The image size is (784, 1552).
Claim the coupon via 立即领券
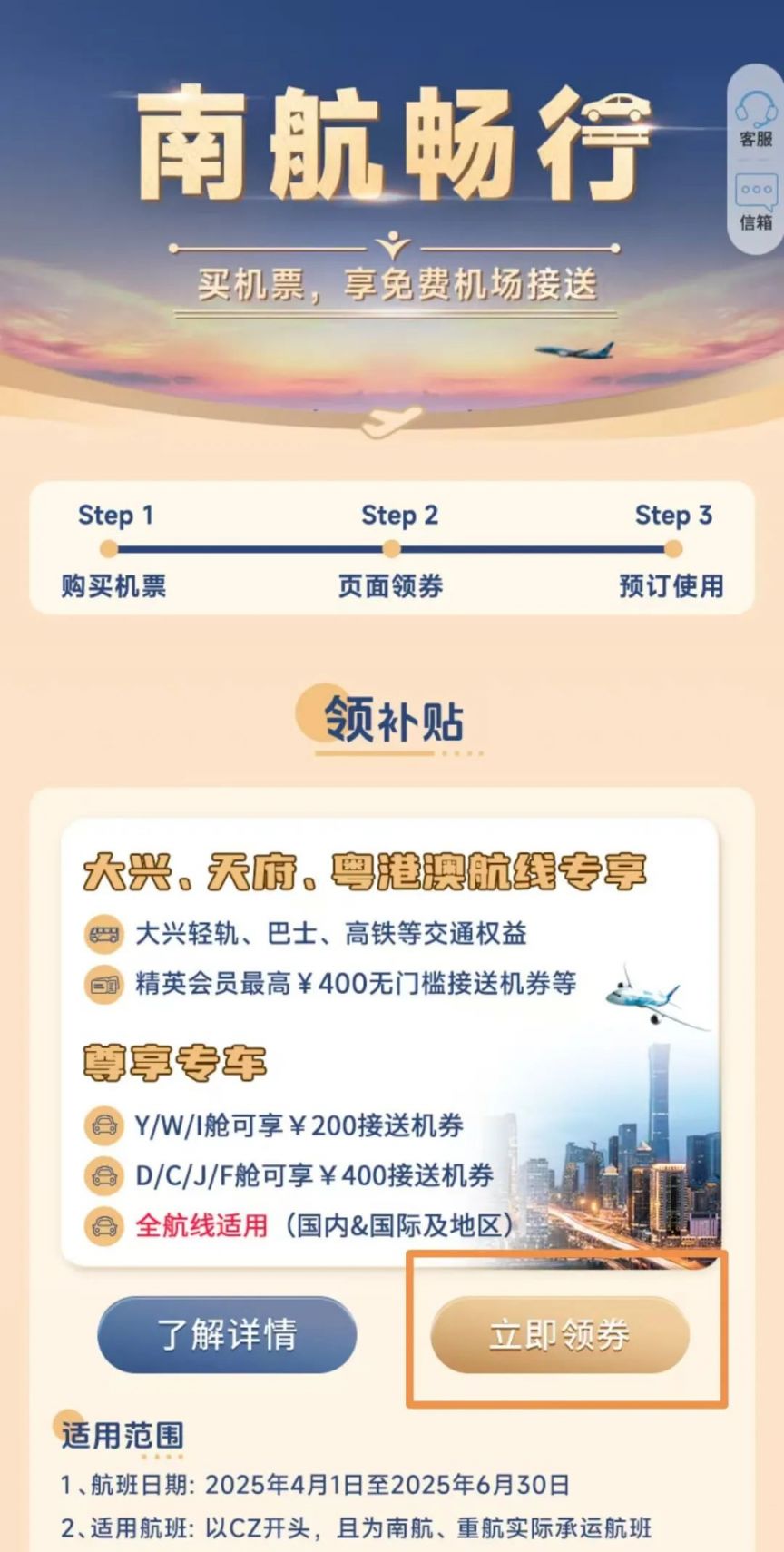pyautogui.click(x=559, y=1334)
